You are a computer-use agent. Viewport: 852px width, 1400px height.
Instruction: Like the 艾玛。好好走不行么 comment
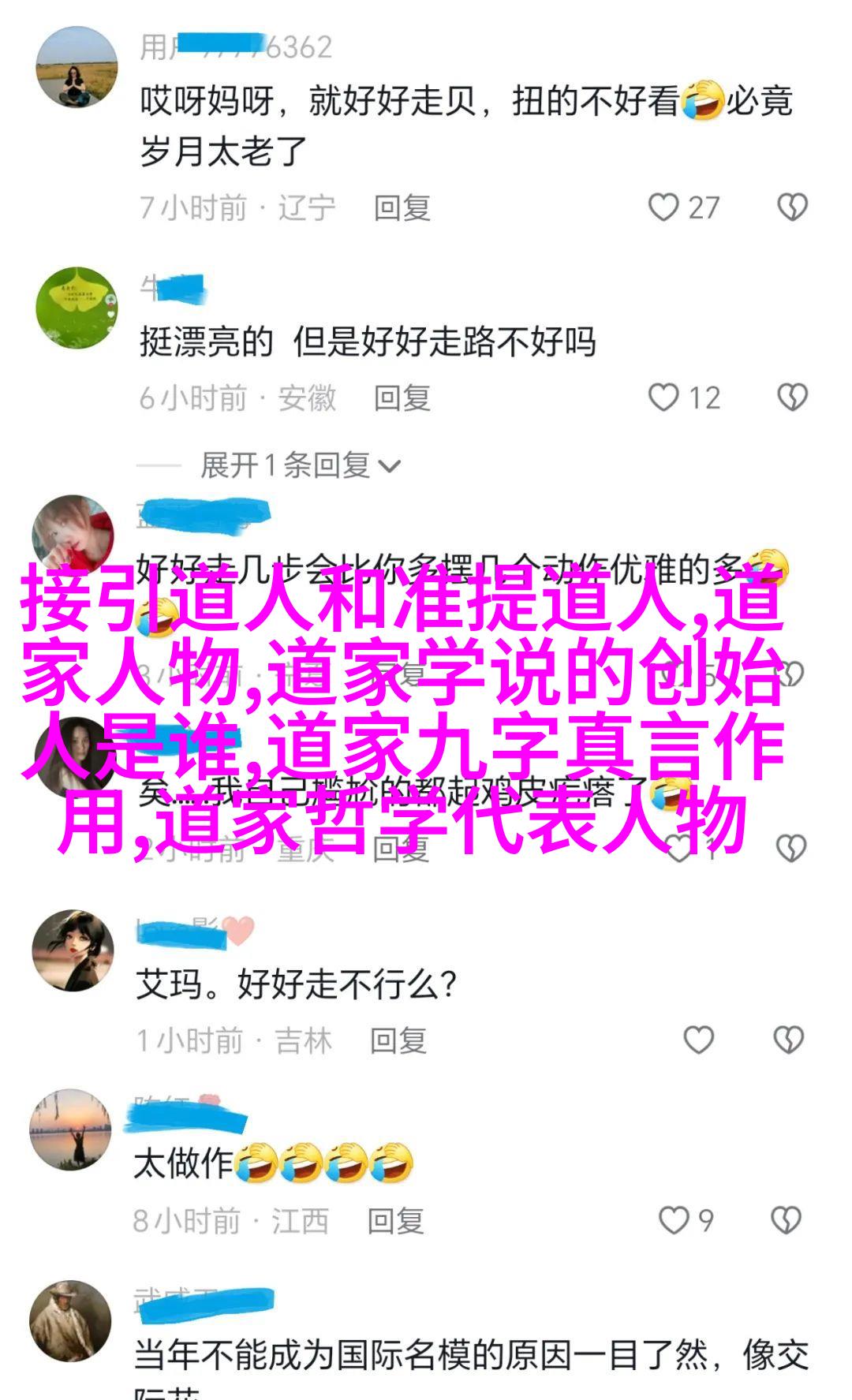click(x=698, y=1040)
